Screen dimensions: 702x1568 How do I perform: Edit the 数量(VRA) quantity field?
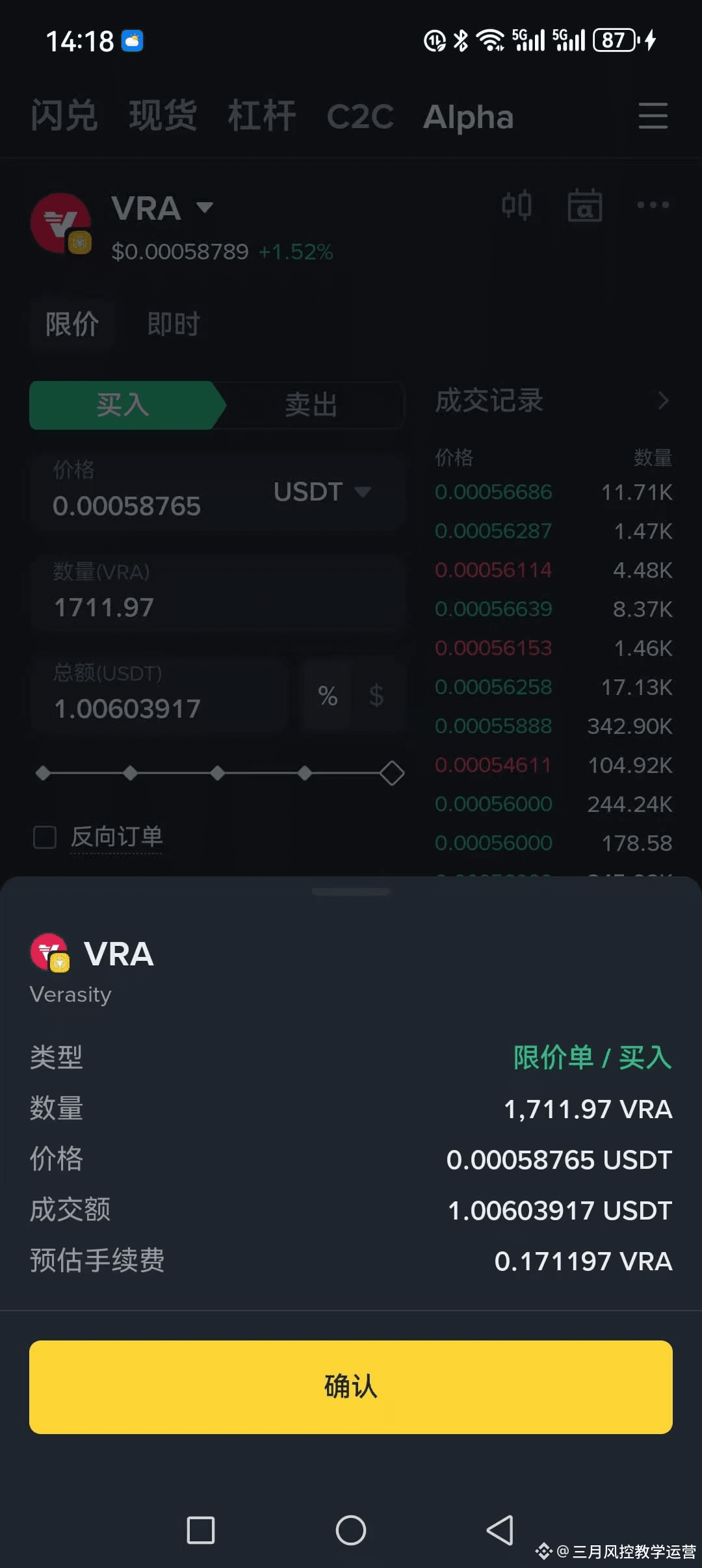(218, 591)
